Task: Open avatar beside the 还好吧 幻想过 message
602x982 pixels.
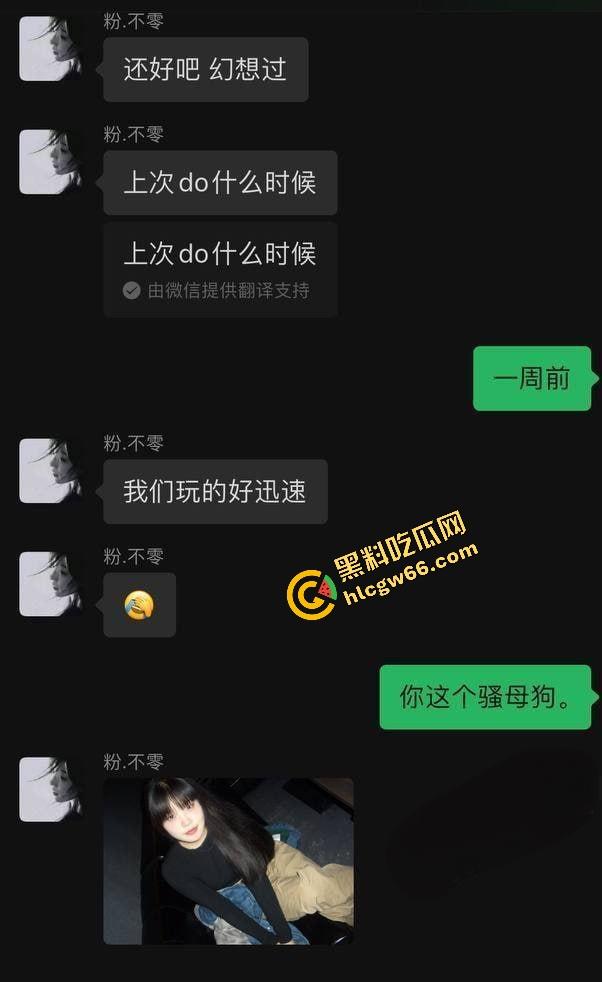Action: pyautogui.click(x=51, y=49)
